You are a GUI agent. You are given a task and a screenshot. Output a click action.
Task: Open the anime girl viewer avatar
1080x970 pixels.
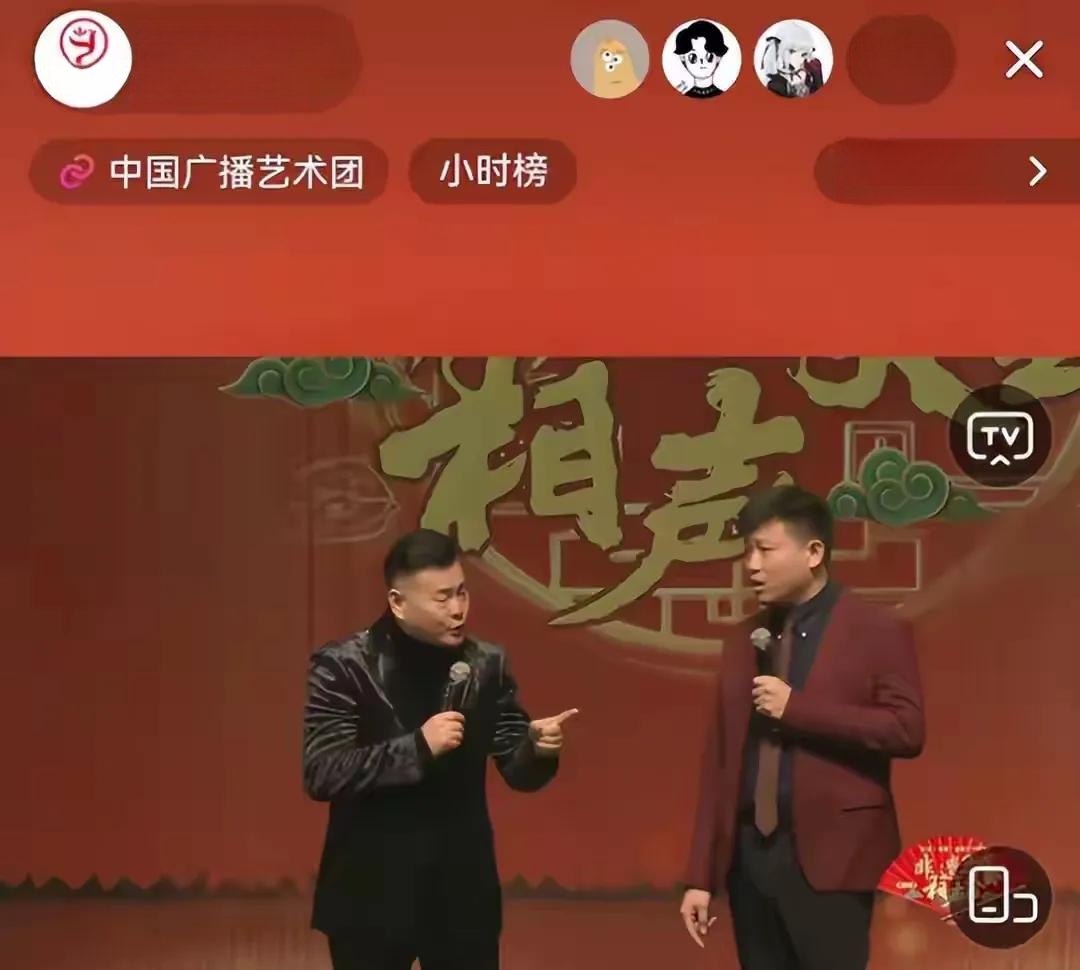[x=793, y=59]
